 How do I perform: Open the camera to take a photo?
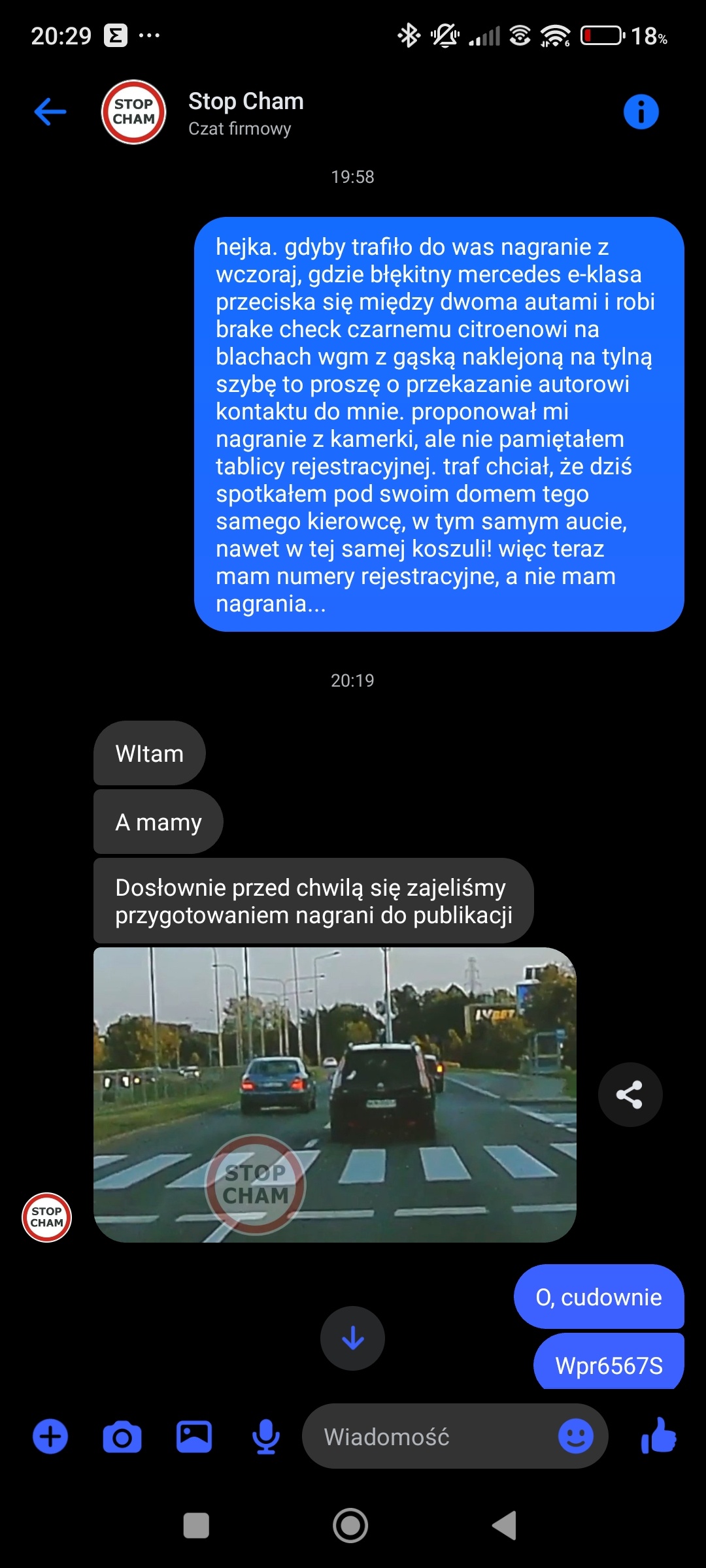pyautogui.click(x=122, y=1437)
